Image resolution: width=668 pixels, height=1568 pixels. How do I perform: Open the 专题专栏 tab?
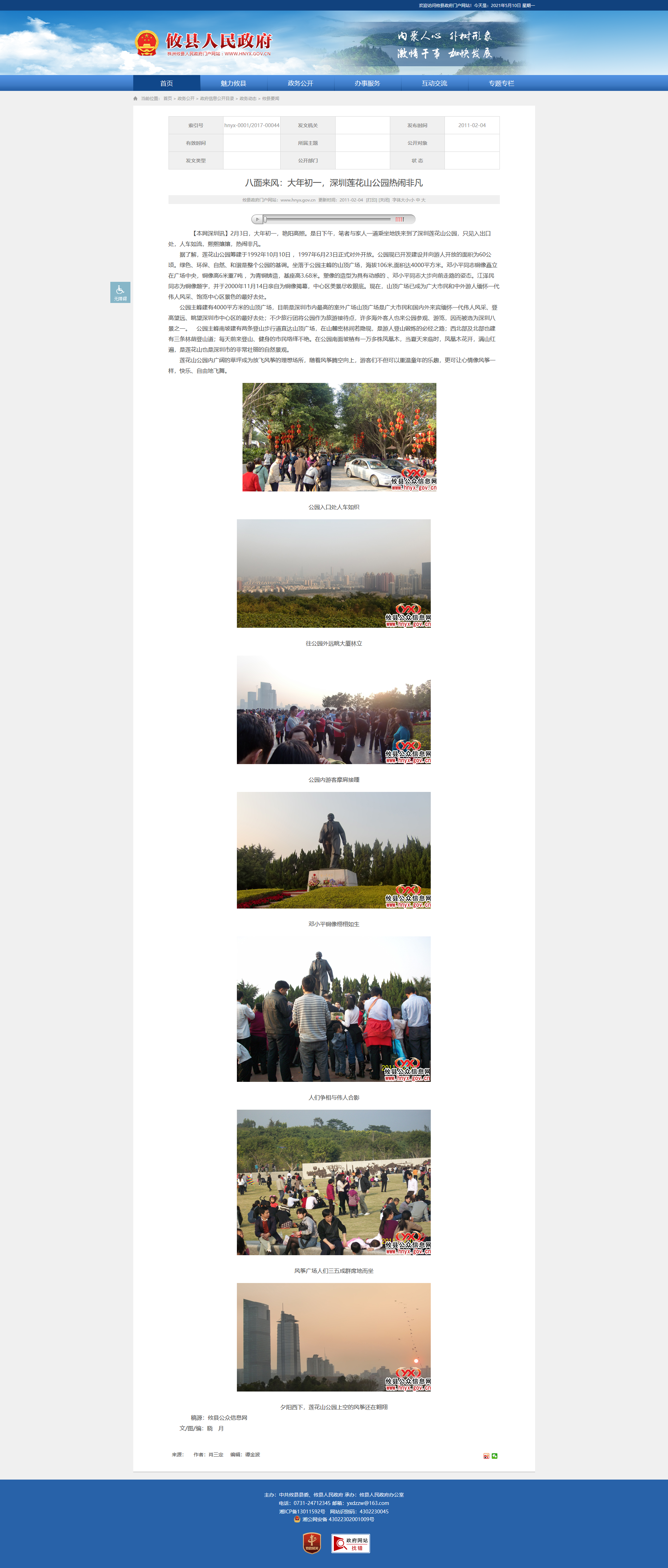click(x=501, y=83)
